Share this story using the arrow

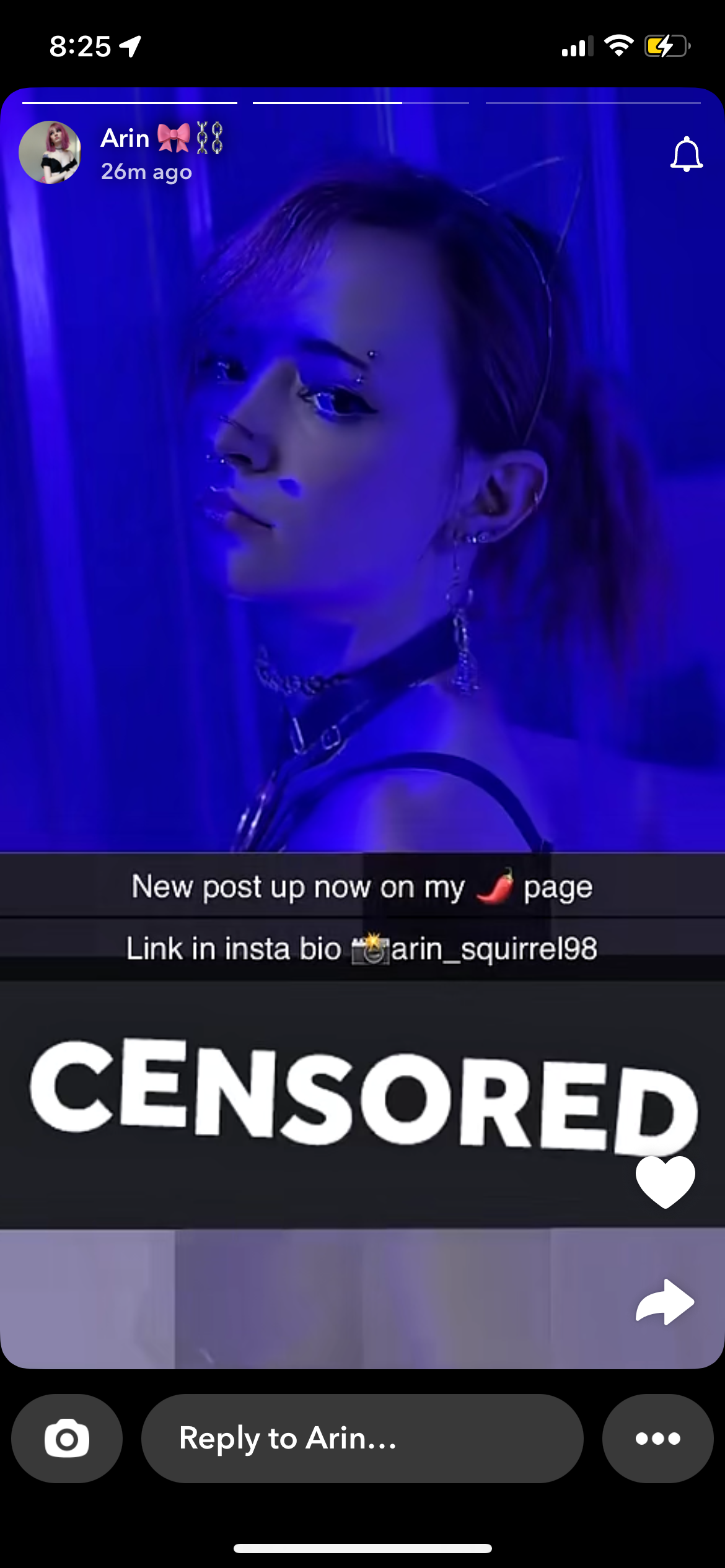[x=665, y=1302]
